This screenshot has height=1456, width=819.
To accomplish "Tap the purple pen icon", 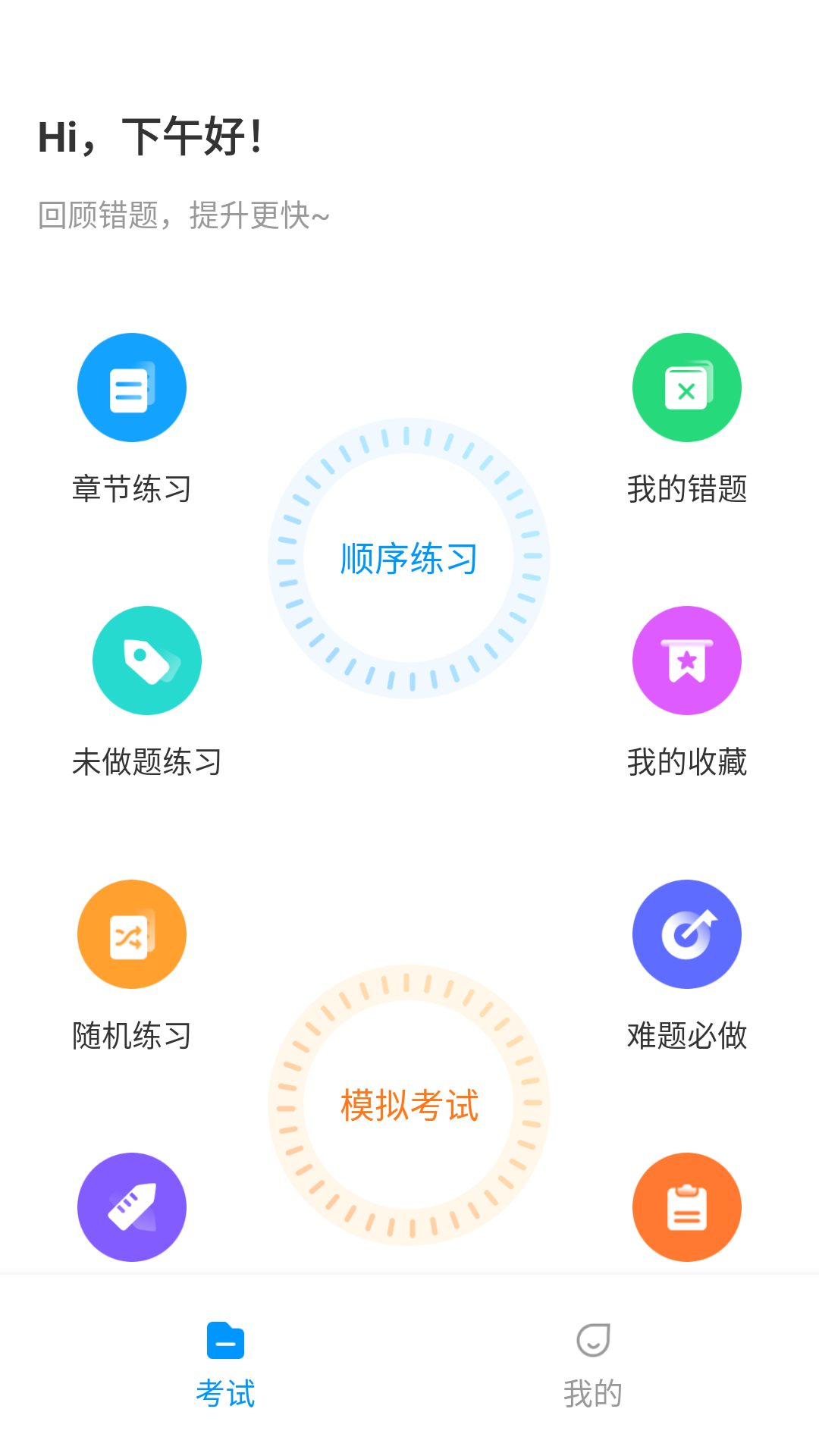I will 132,1207.
